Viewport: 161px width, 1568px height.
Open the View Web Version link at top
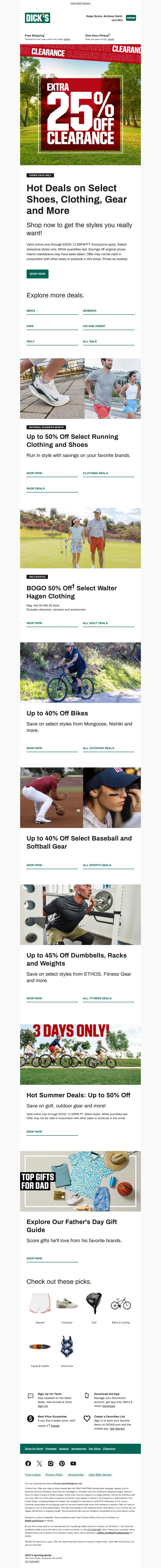pos(80,3)
